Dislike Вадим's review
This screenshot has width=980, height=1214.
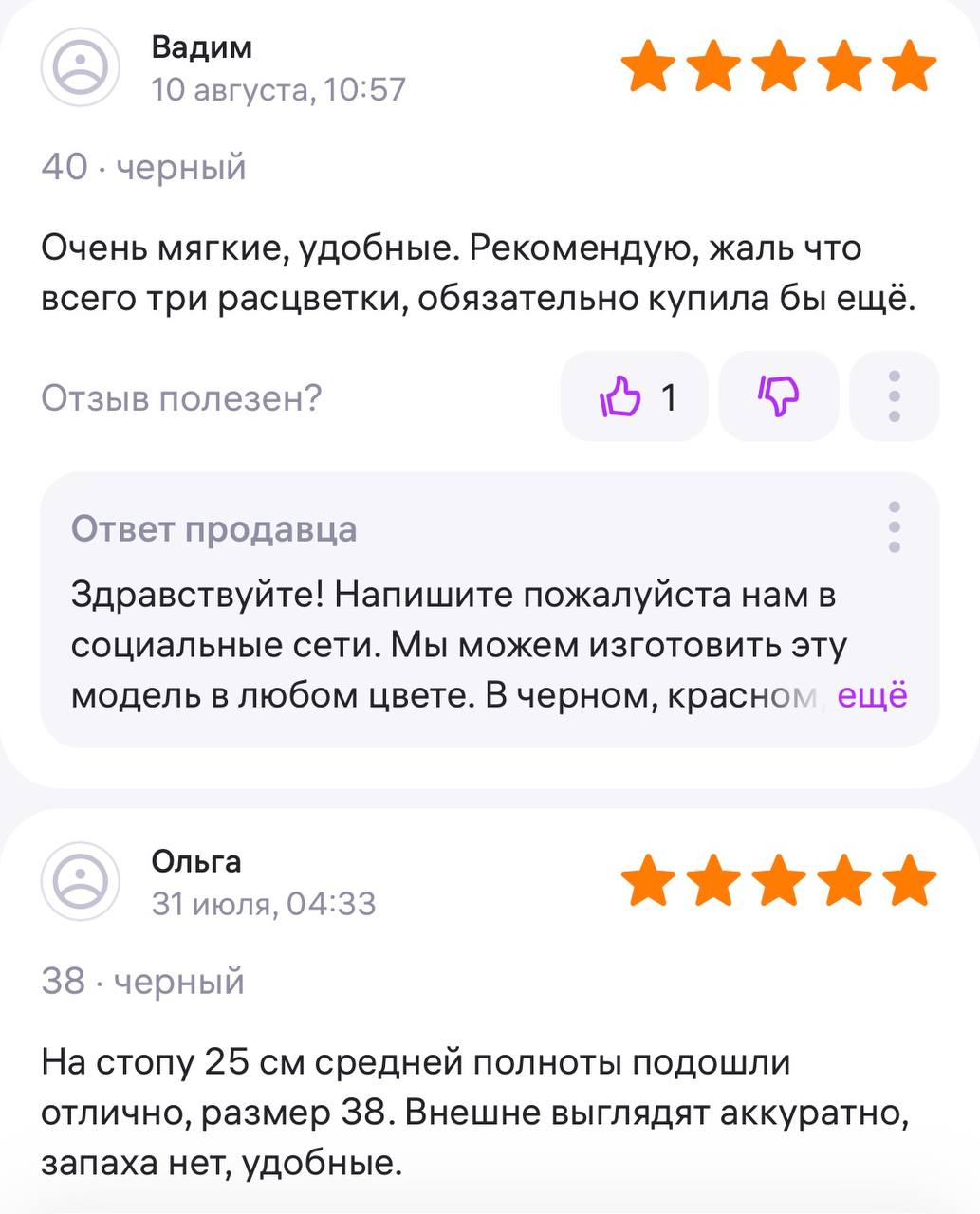coord(778,396)
